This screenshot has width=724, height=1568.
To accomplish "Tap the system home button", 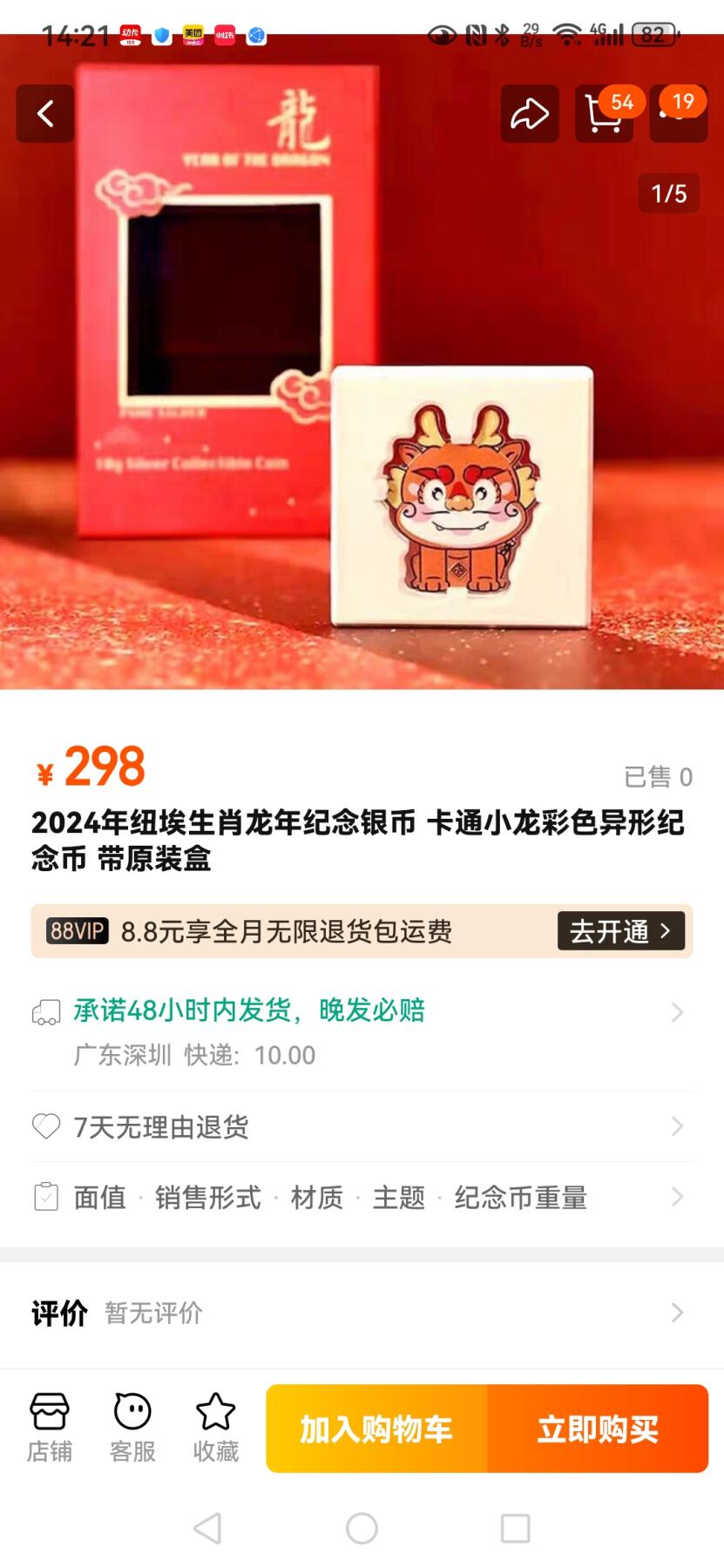I will pos(362,1528).
